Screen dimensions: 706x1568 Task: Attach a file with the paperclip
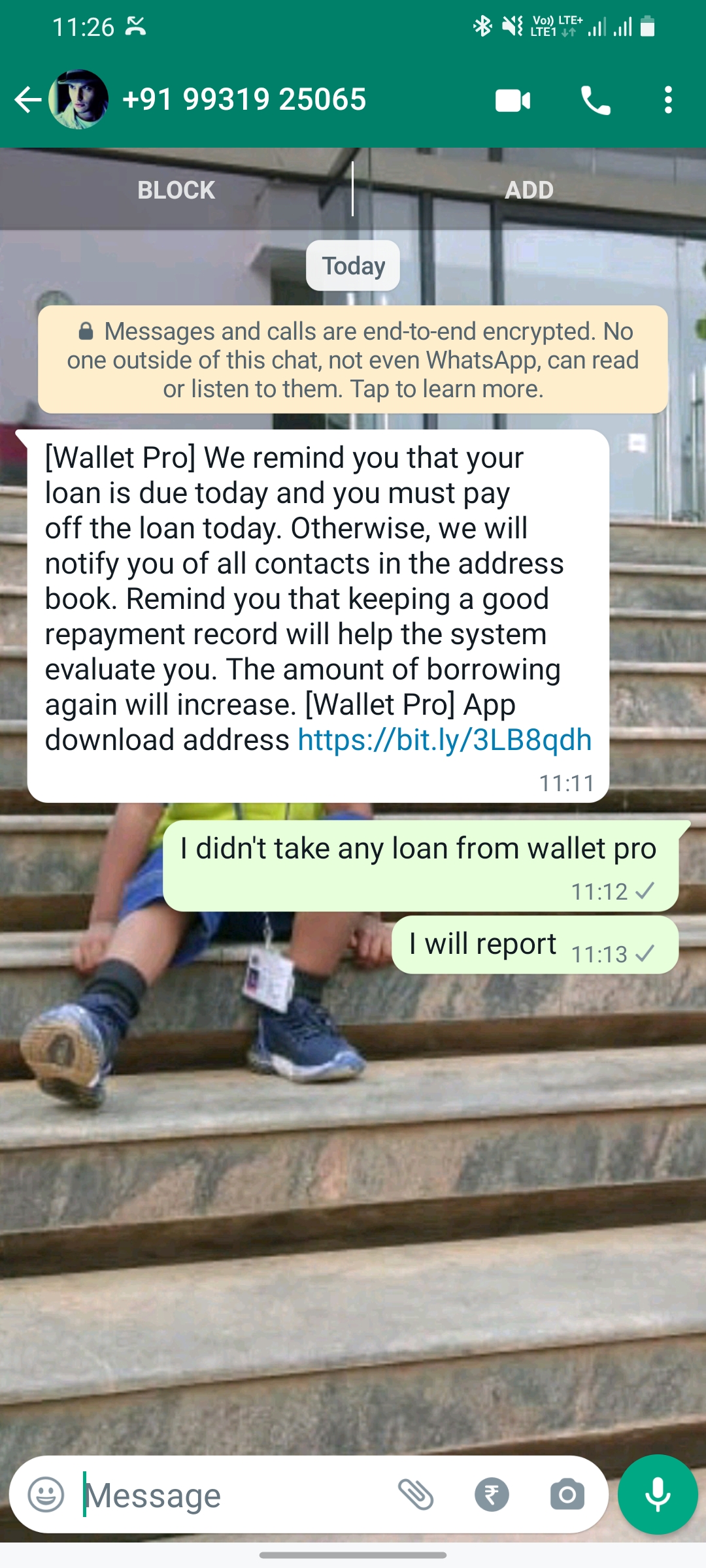[x=416, y=1494]
